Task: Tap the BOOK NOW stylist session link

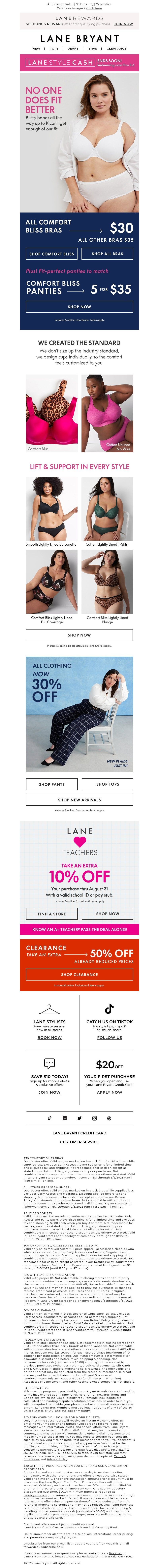Action: [x=49, y=1037]
